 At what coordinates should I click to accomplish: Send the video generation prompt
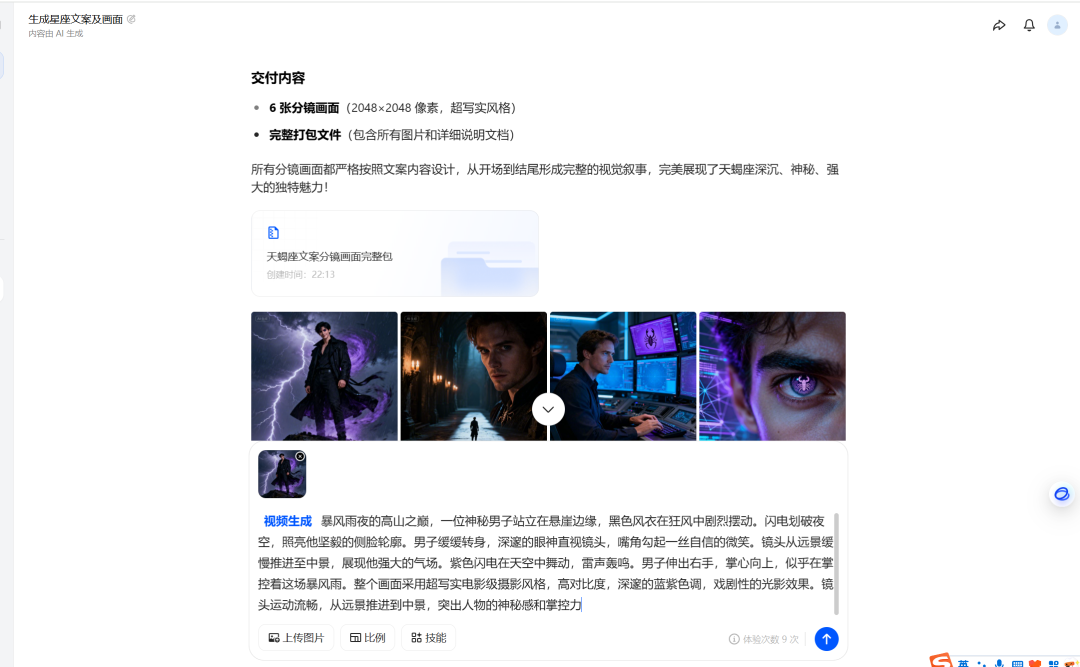coord(826,639)
